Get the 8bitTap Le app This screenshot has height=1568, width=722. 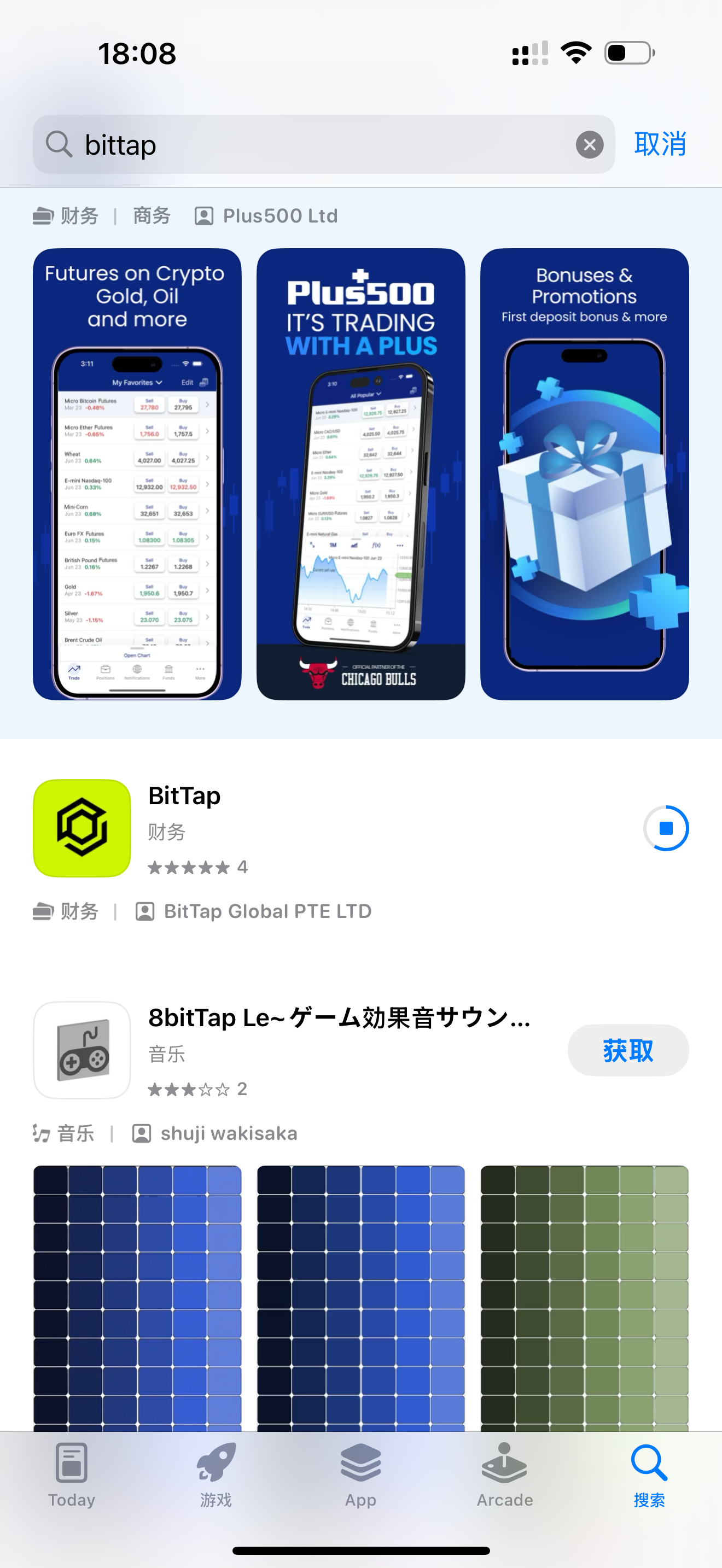[627, 1050]
